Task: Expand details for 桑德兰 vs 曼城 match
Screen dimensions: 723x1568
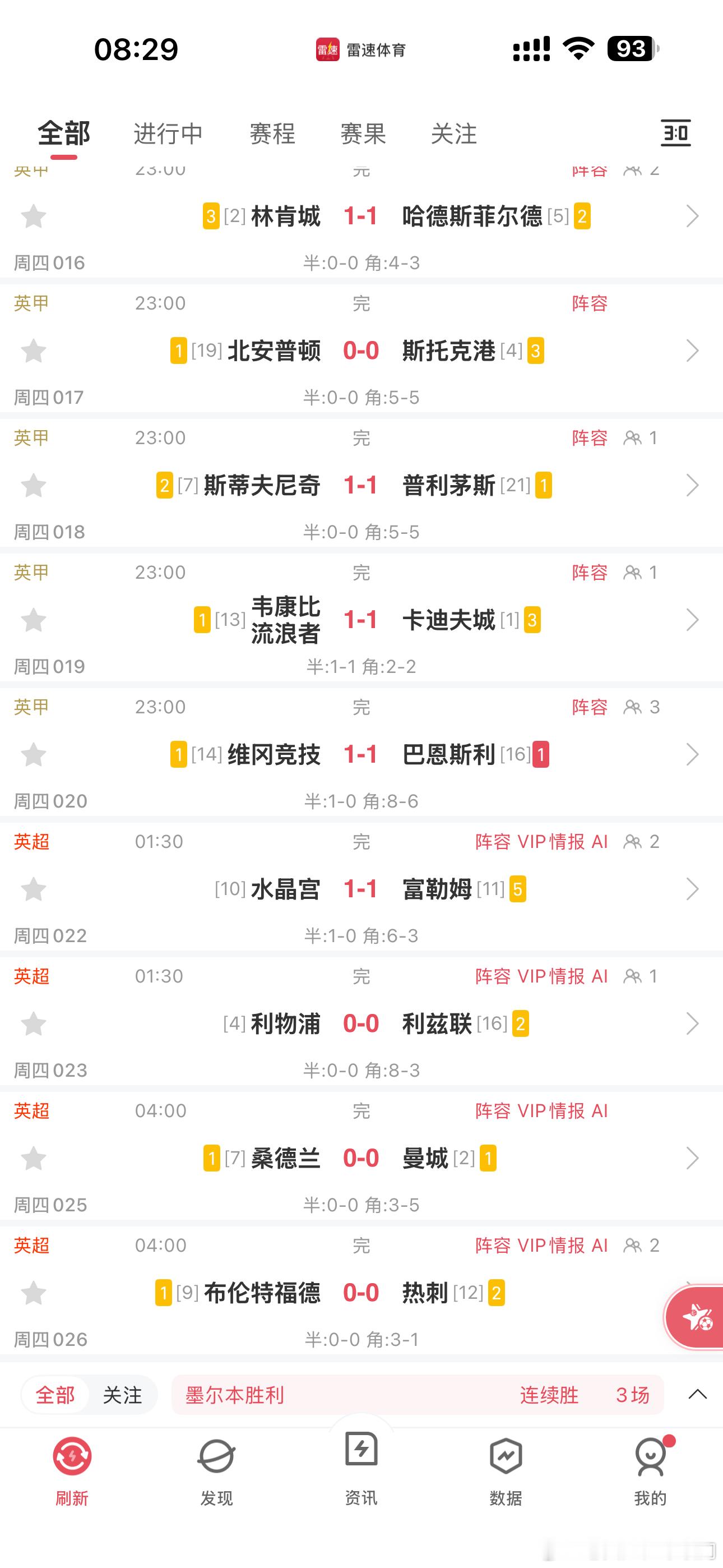Action: coord(693,1159)
